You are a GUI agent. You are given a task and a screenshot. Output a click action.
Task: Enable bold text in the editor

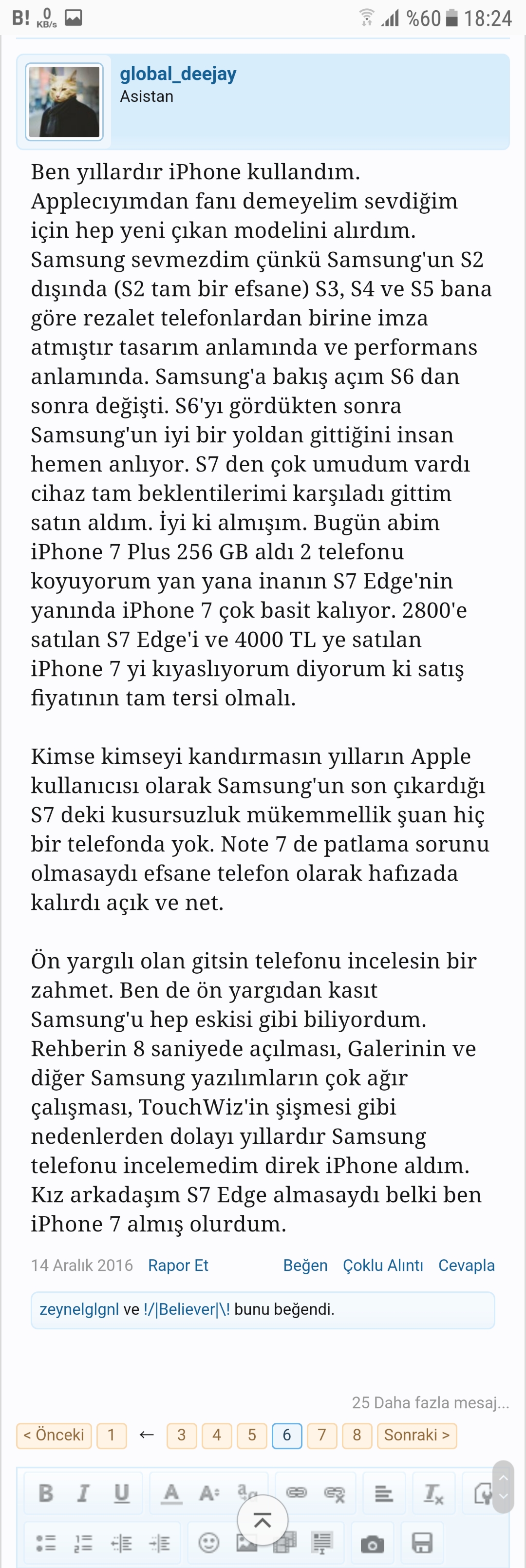46,1493
